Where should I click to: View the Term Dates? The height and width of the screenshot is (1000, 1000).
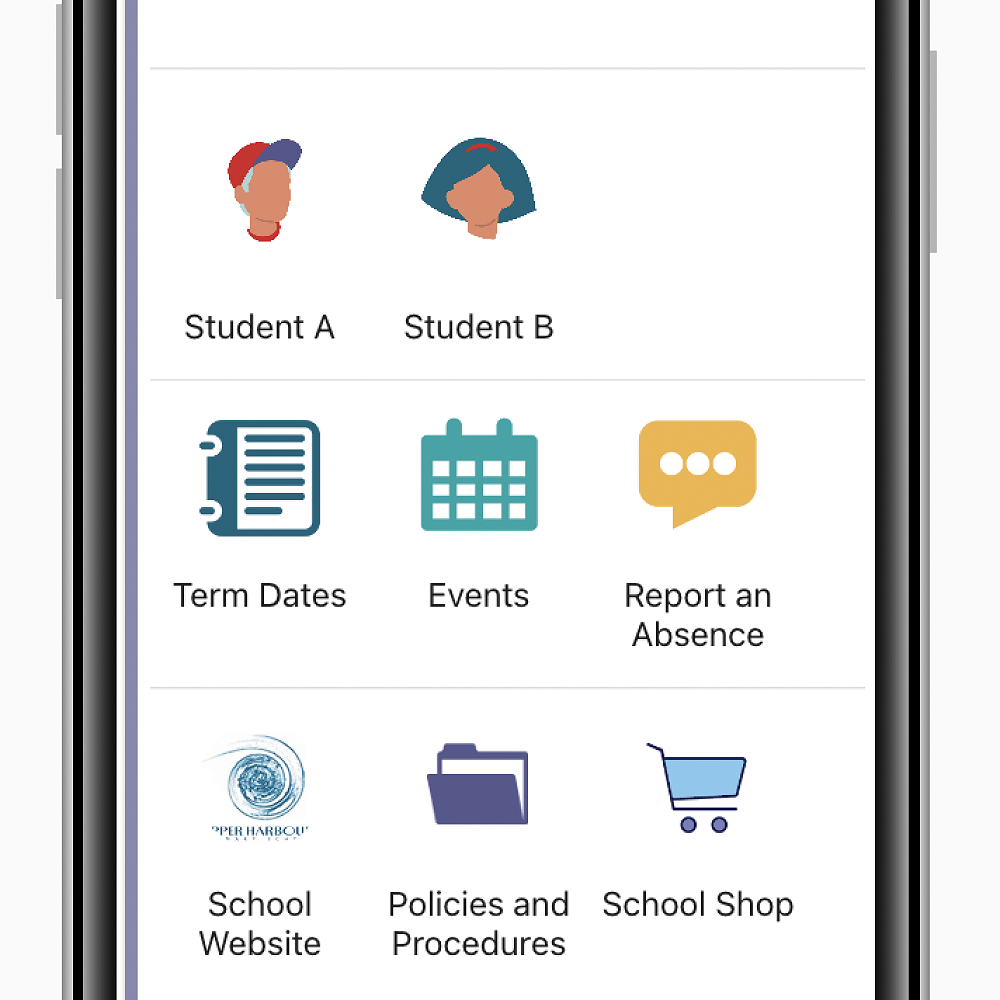pyautogui.click(x=260, y=478)
